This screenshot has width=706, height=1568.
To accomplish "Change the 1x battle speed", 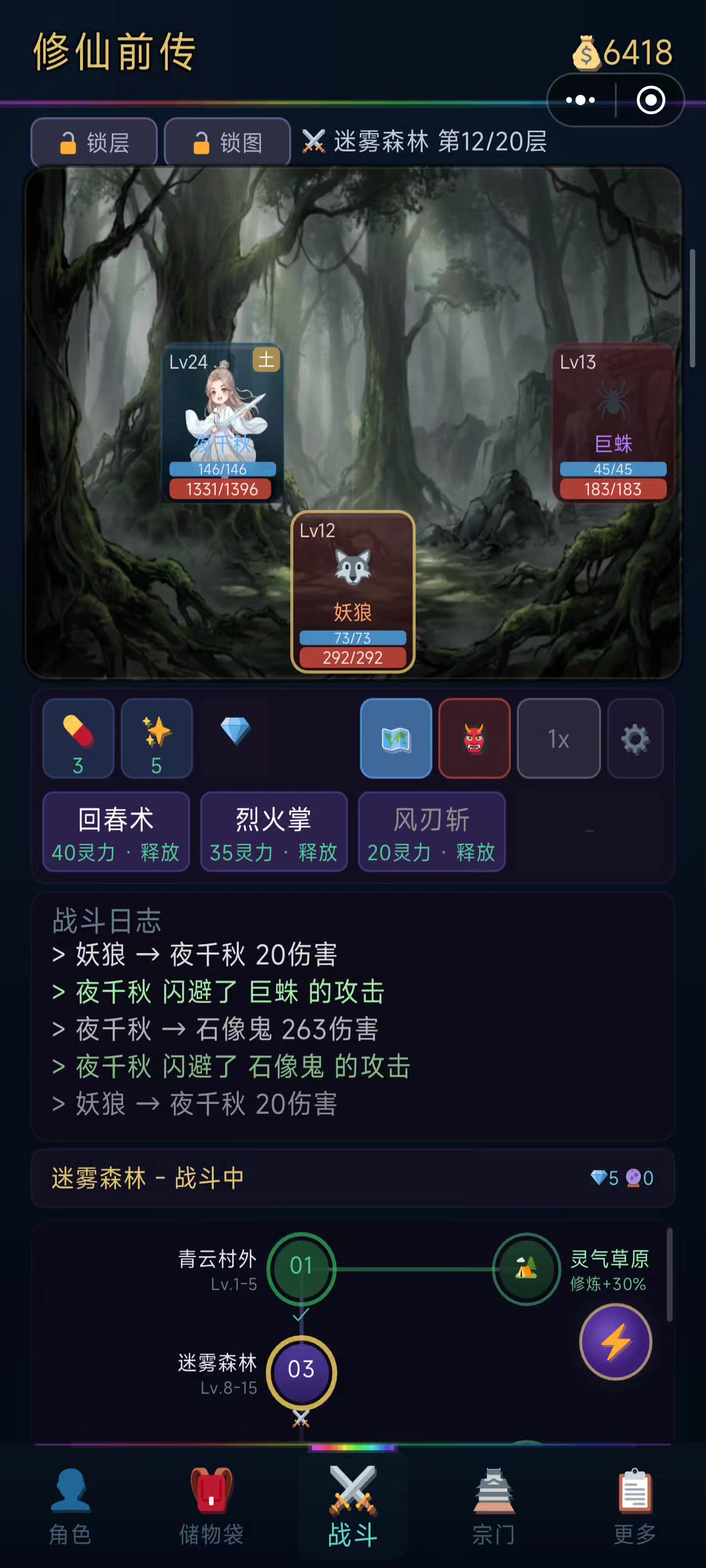I will 558,738.
